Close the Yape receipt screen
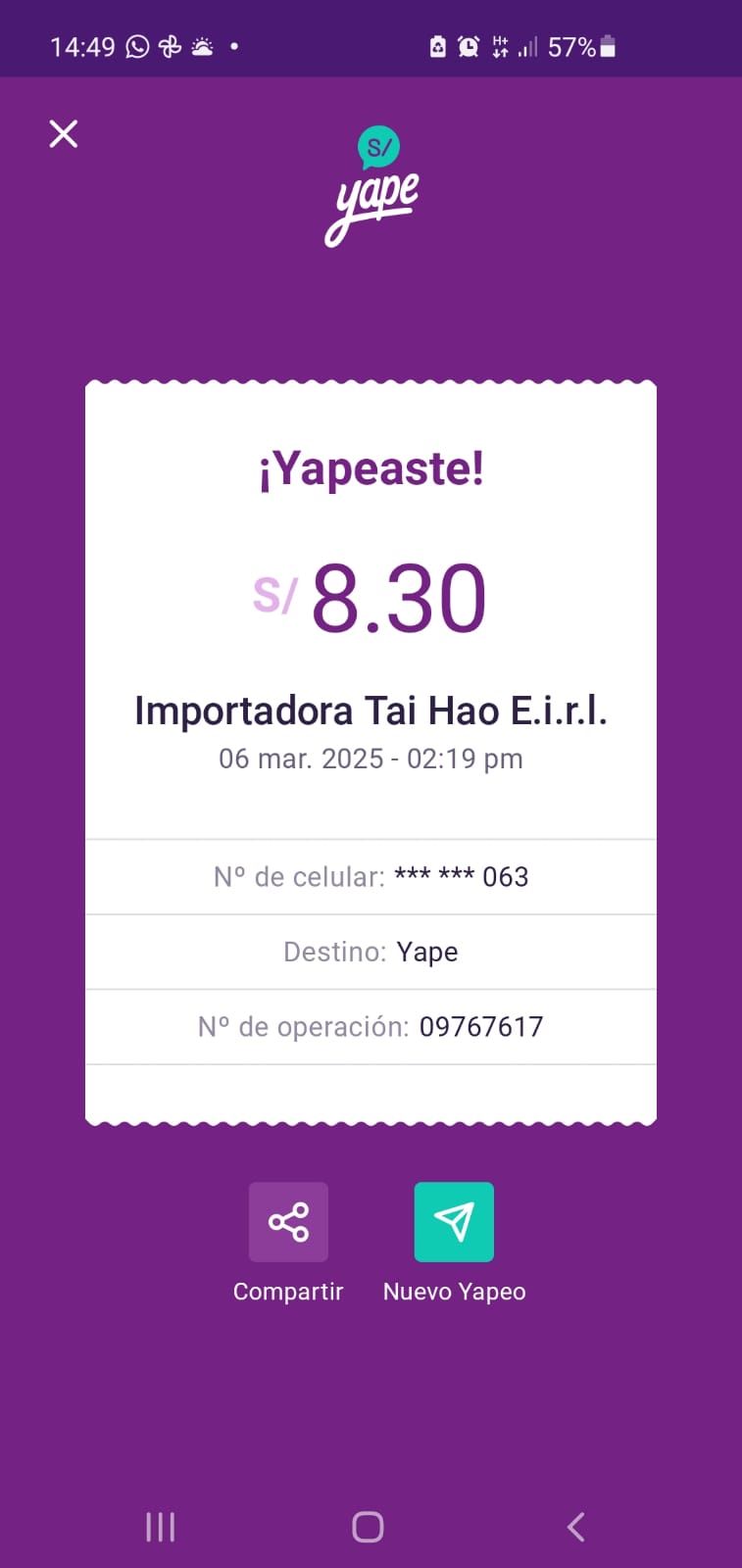 pos(64,134)
